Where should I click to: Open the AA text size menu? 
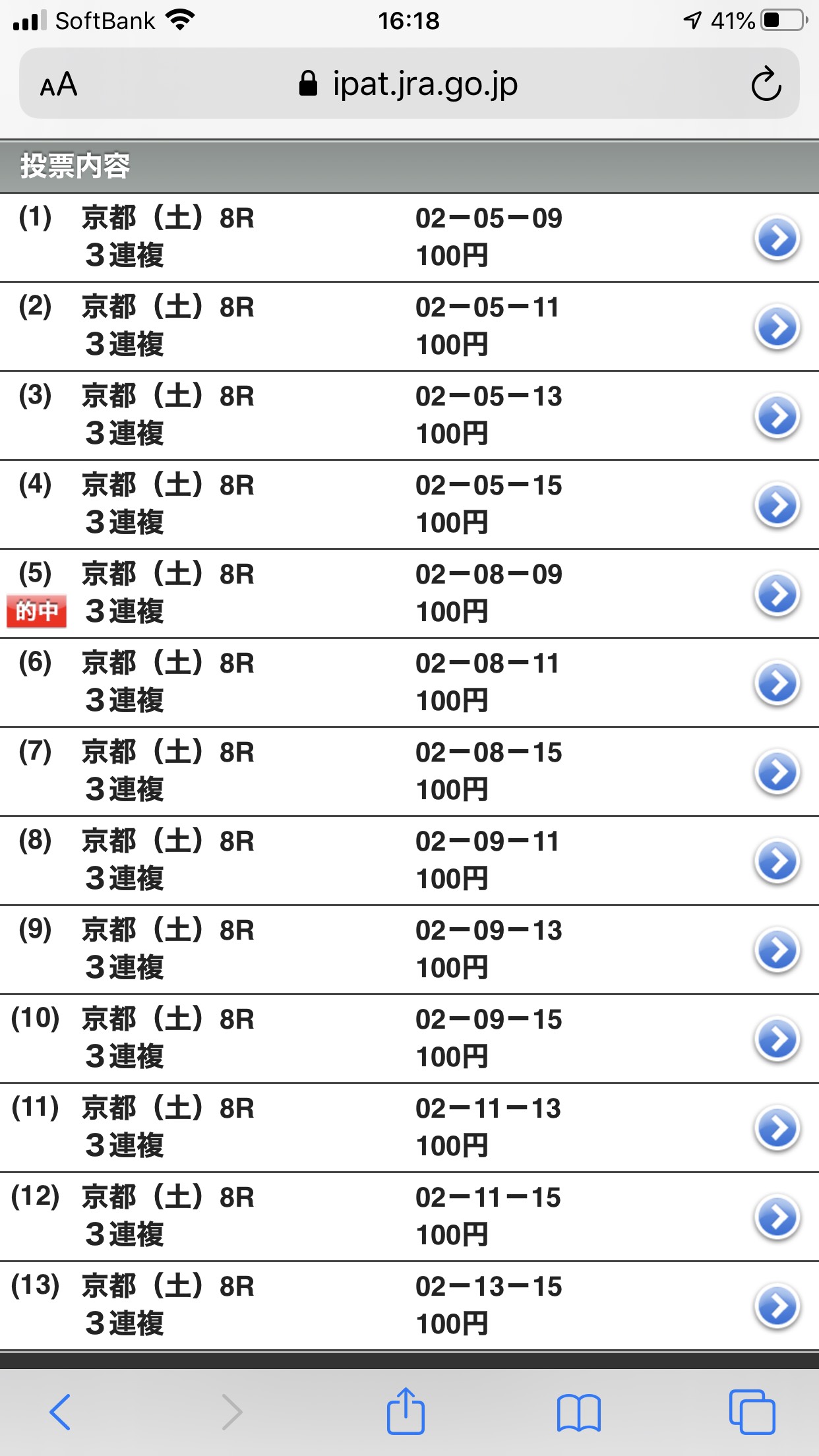tap(59, 84)
